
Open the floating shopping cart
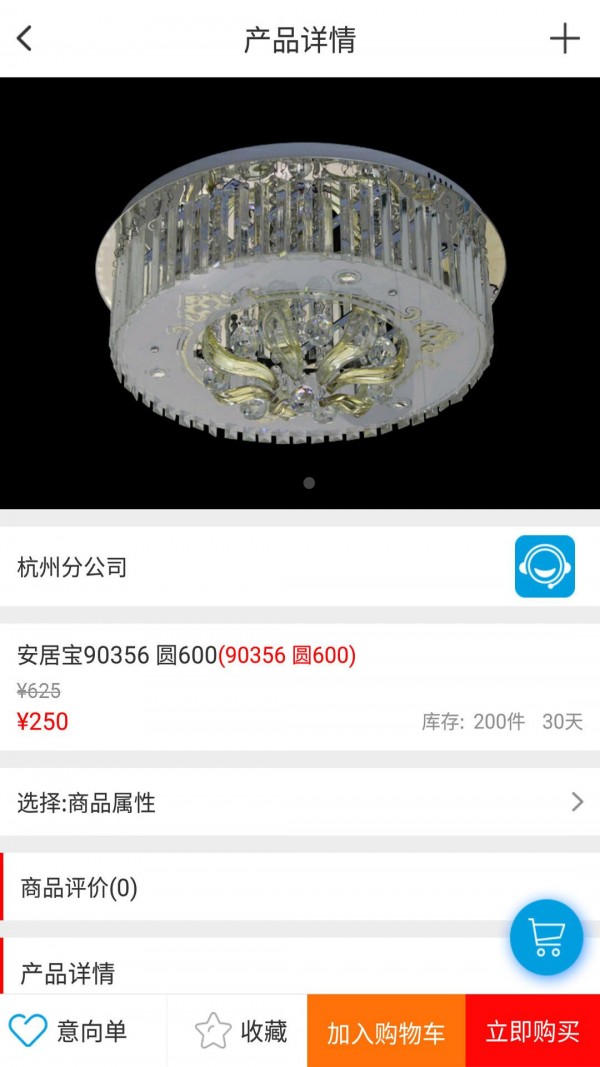click(x=546, y=937)
